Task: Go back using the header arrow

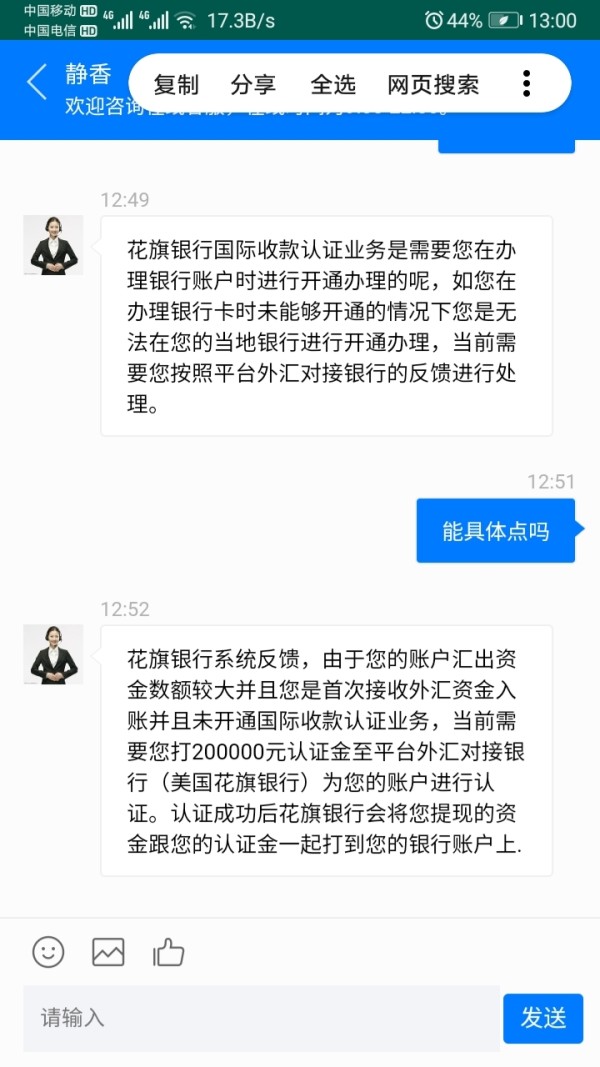Action: (37, 82)
